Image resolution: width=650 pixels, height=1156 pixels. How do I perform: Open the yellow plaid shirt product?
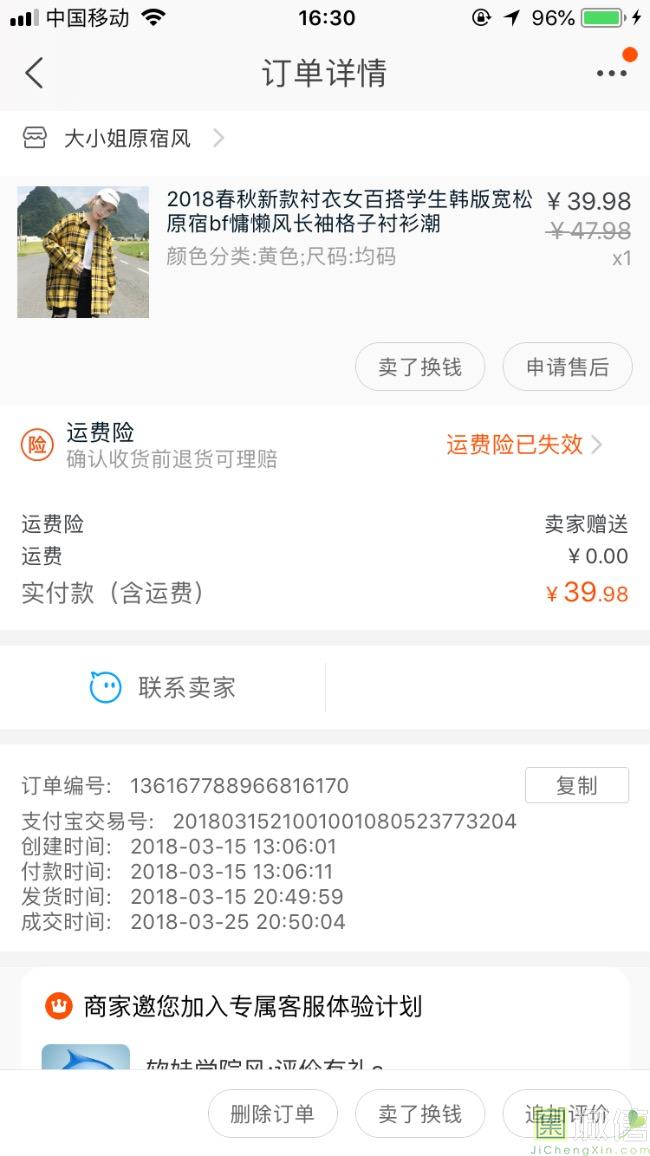click(x=83, y=252)
